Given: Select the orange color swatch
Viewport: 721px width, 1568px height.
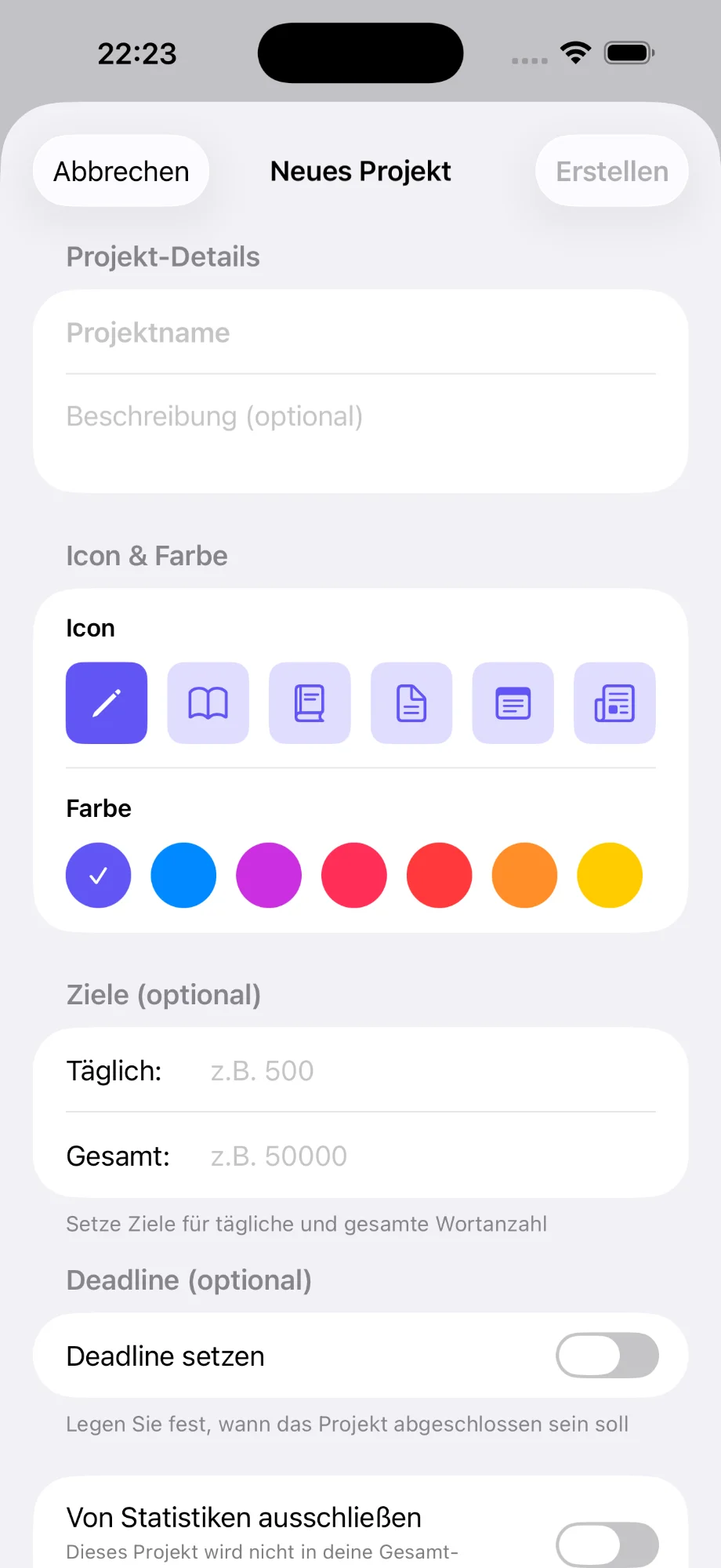Looking at the screenshot, I should click(524, 875).
